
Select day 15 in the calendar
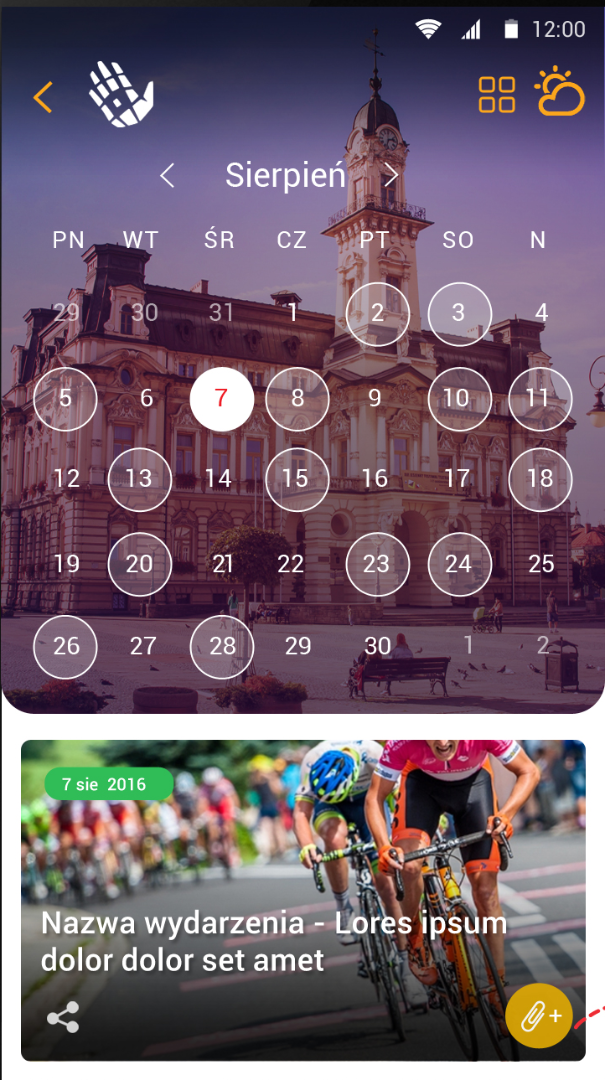click(296, 479)
